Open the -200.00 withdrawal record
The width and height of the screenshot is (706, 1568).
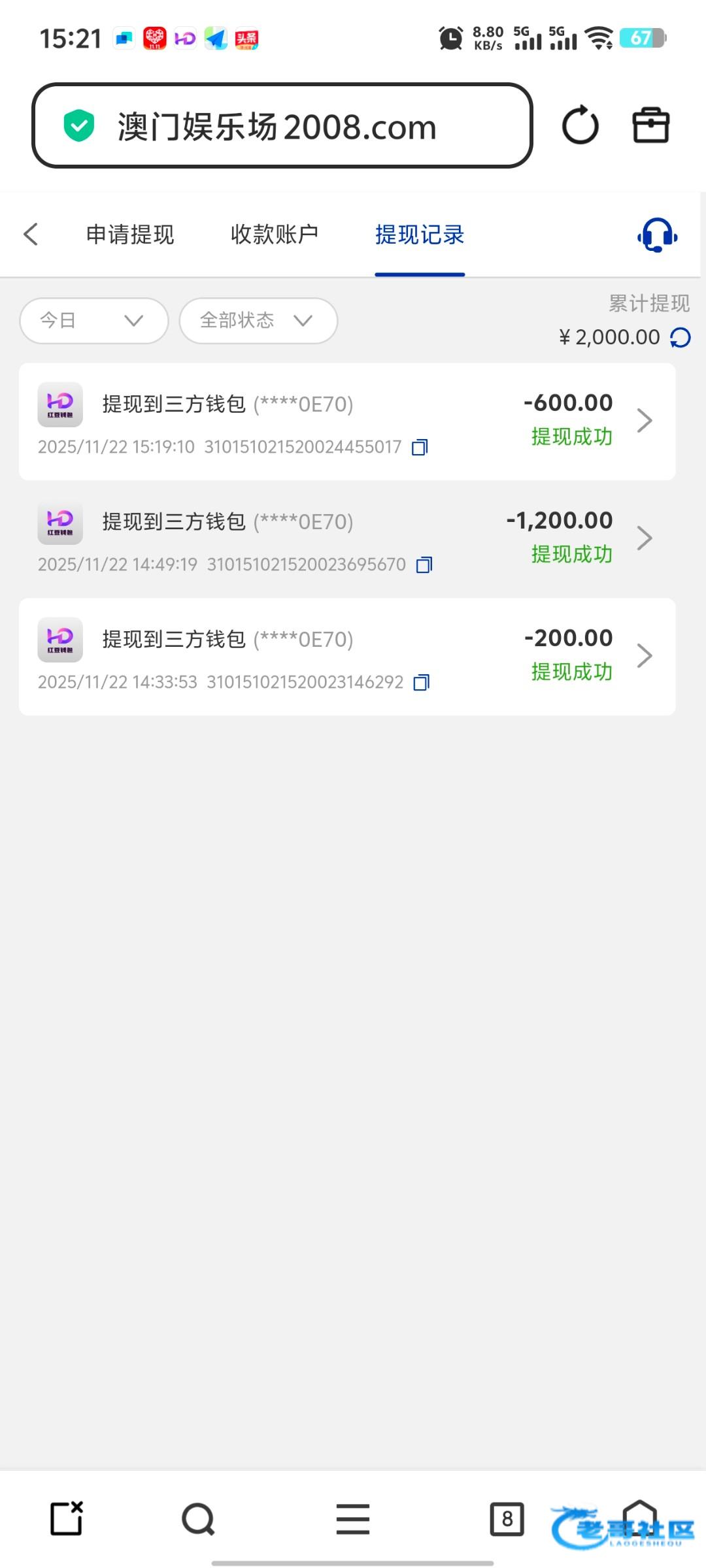[x=347, y=657]
